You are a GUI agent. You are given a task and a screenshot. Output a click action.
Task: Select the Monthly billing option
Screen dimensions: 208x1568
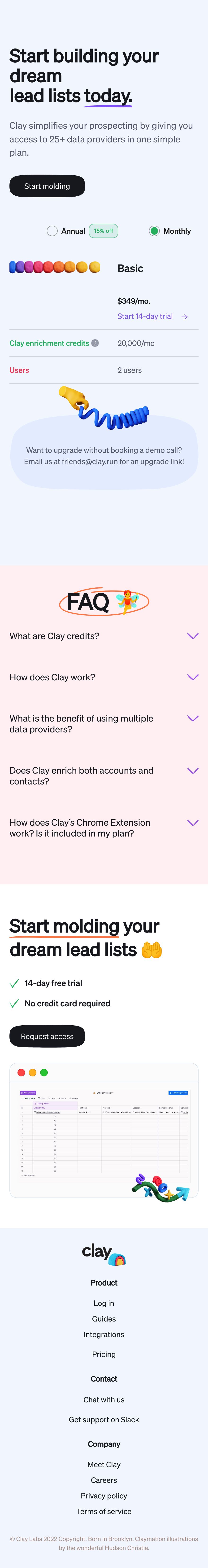point(155,231)
